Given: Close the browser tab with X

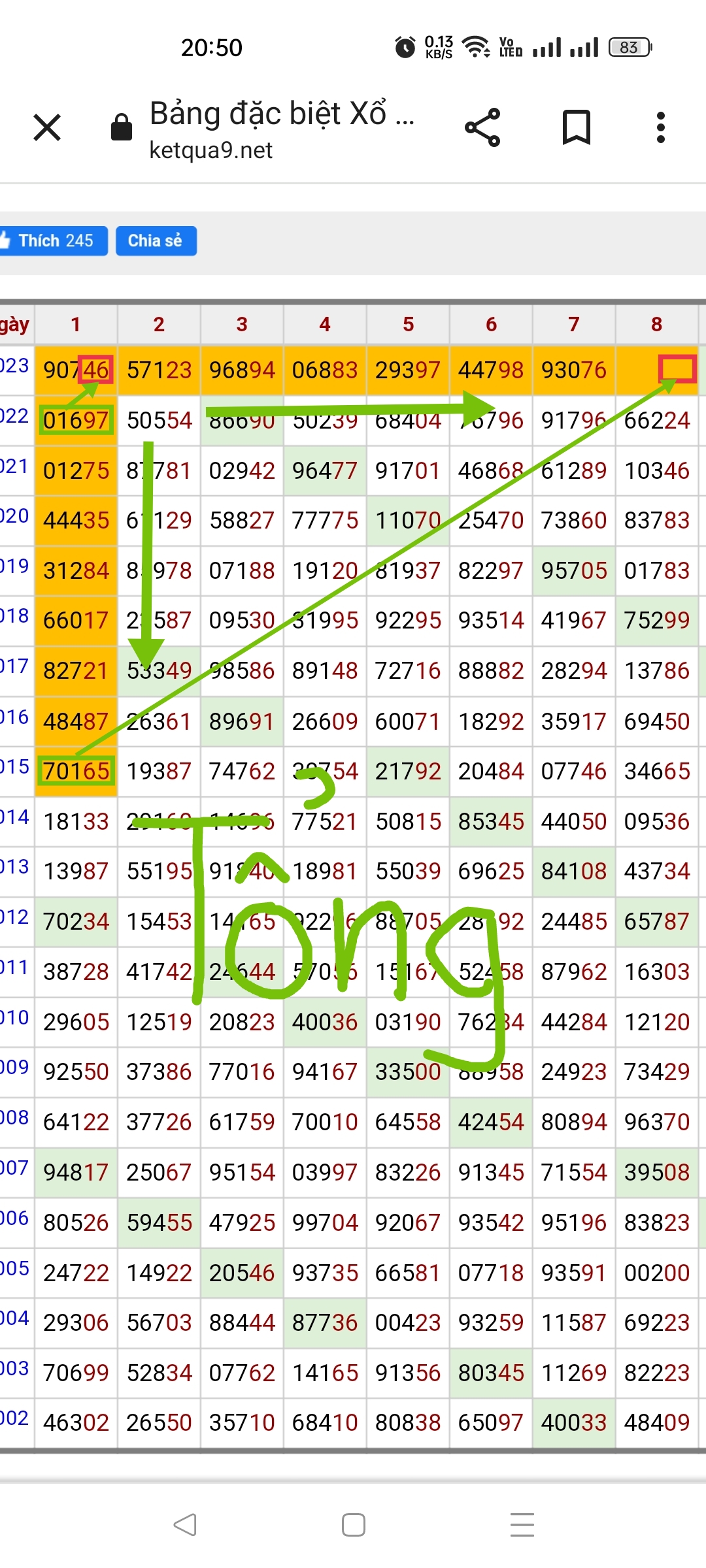Looking at the screenshot, I should coord(47,127).
